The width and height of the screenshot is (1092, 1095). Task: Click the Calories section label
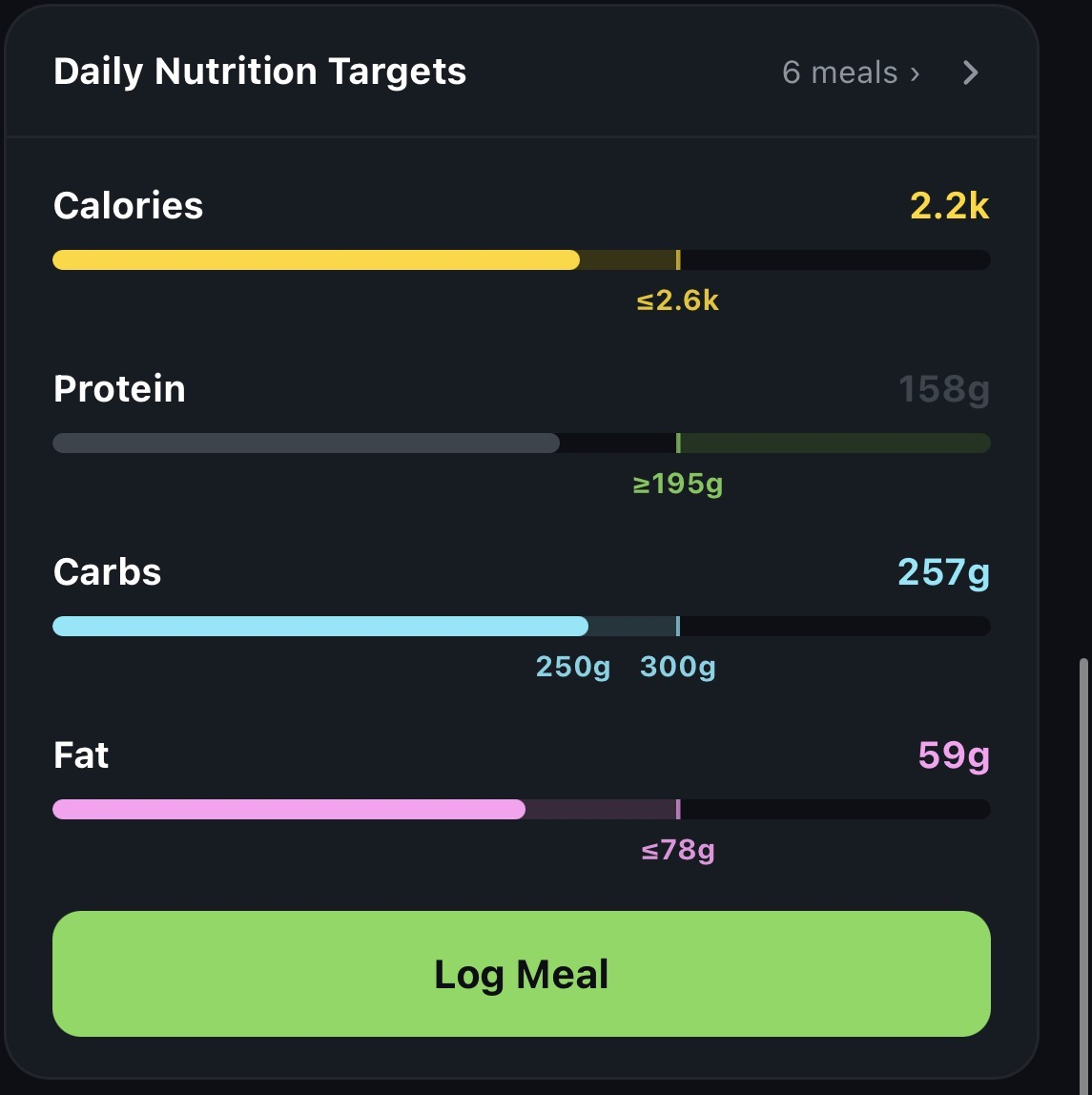click(128, 205)
